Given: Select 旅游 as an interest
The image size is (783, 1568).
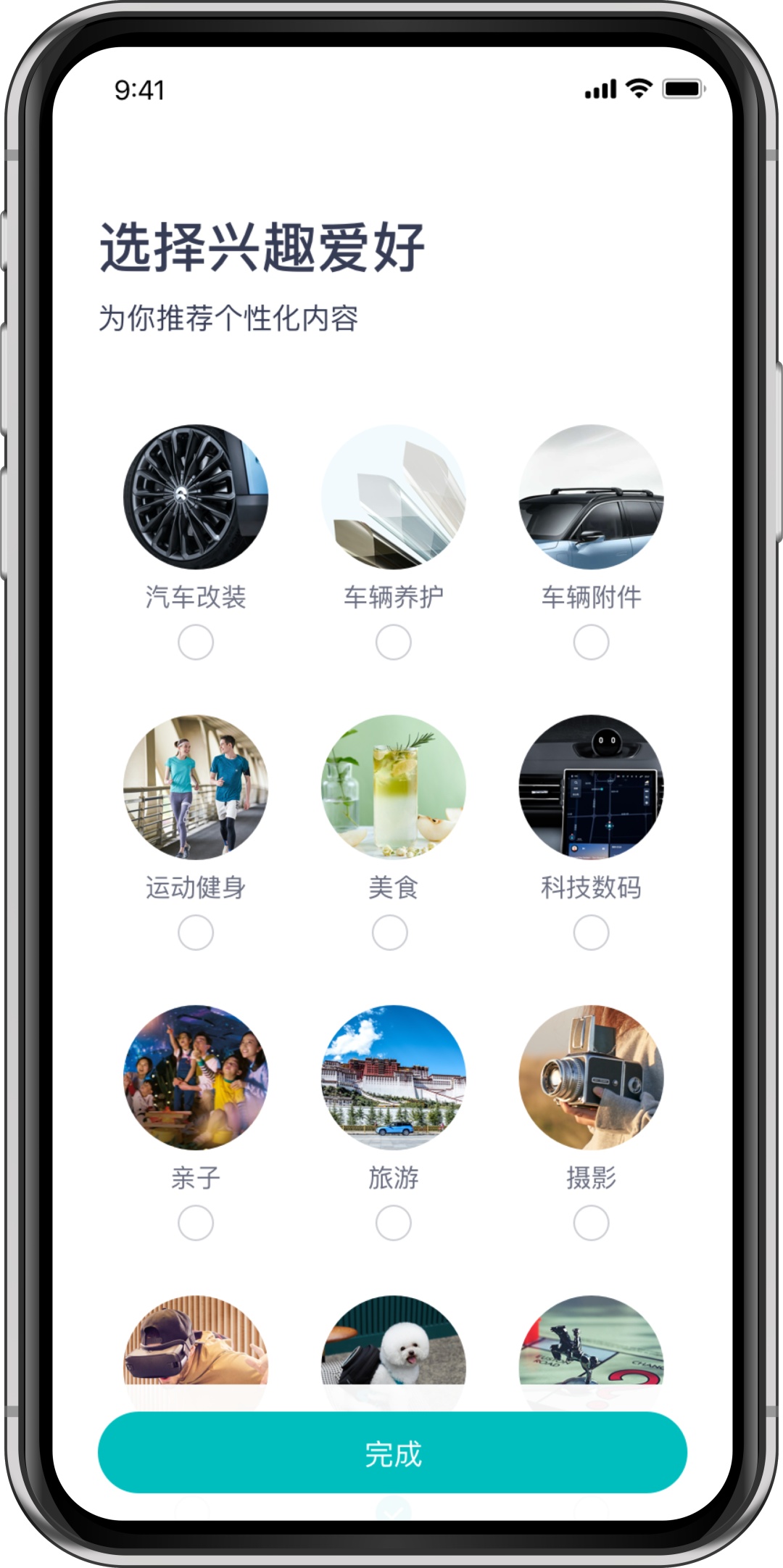Looking at the screenshot, I should click(393, 1224).
